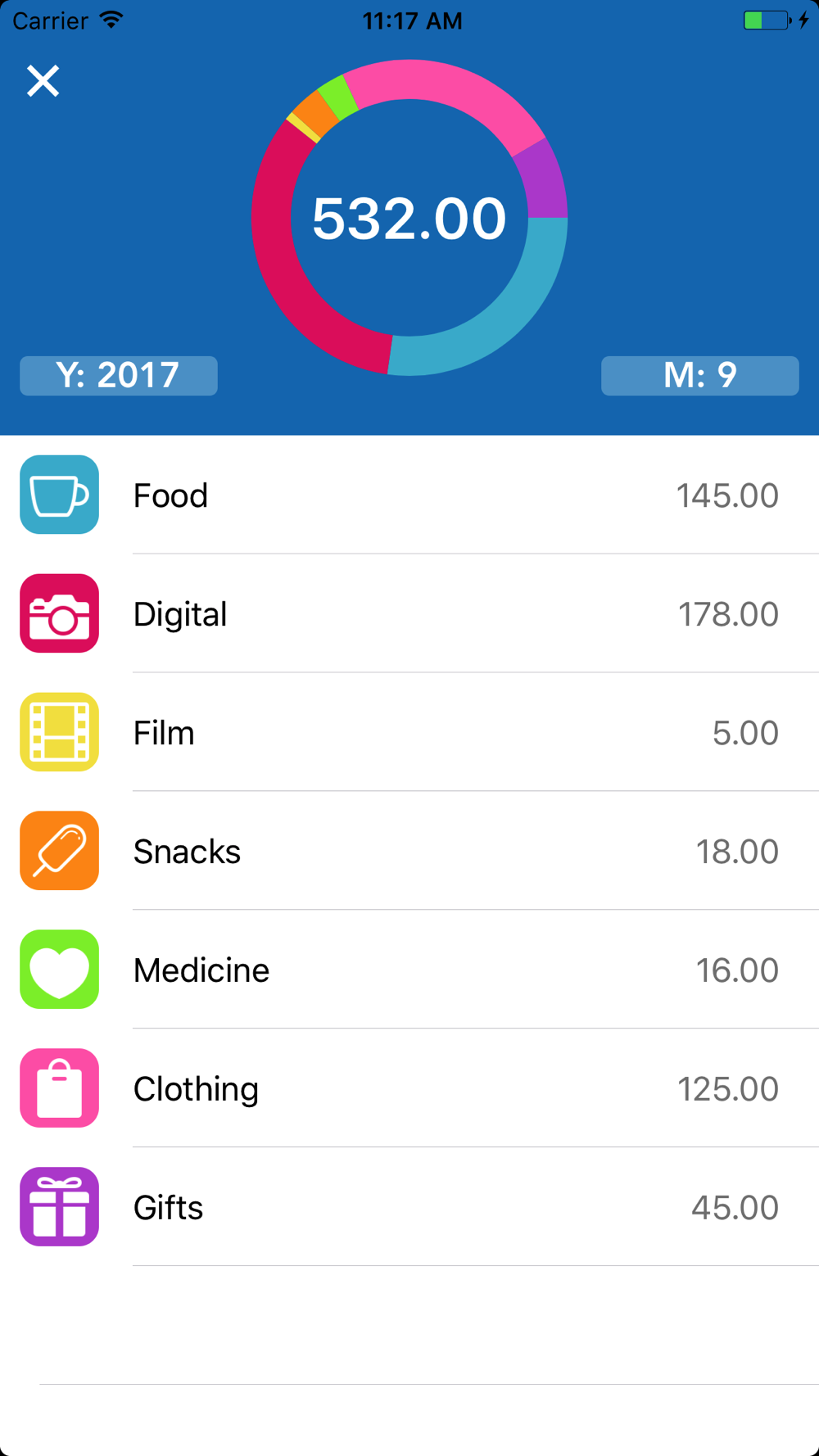Change the month with M: 9 button
Viewport: 819px width, 1456px height.
coord(700,376)
